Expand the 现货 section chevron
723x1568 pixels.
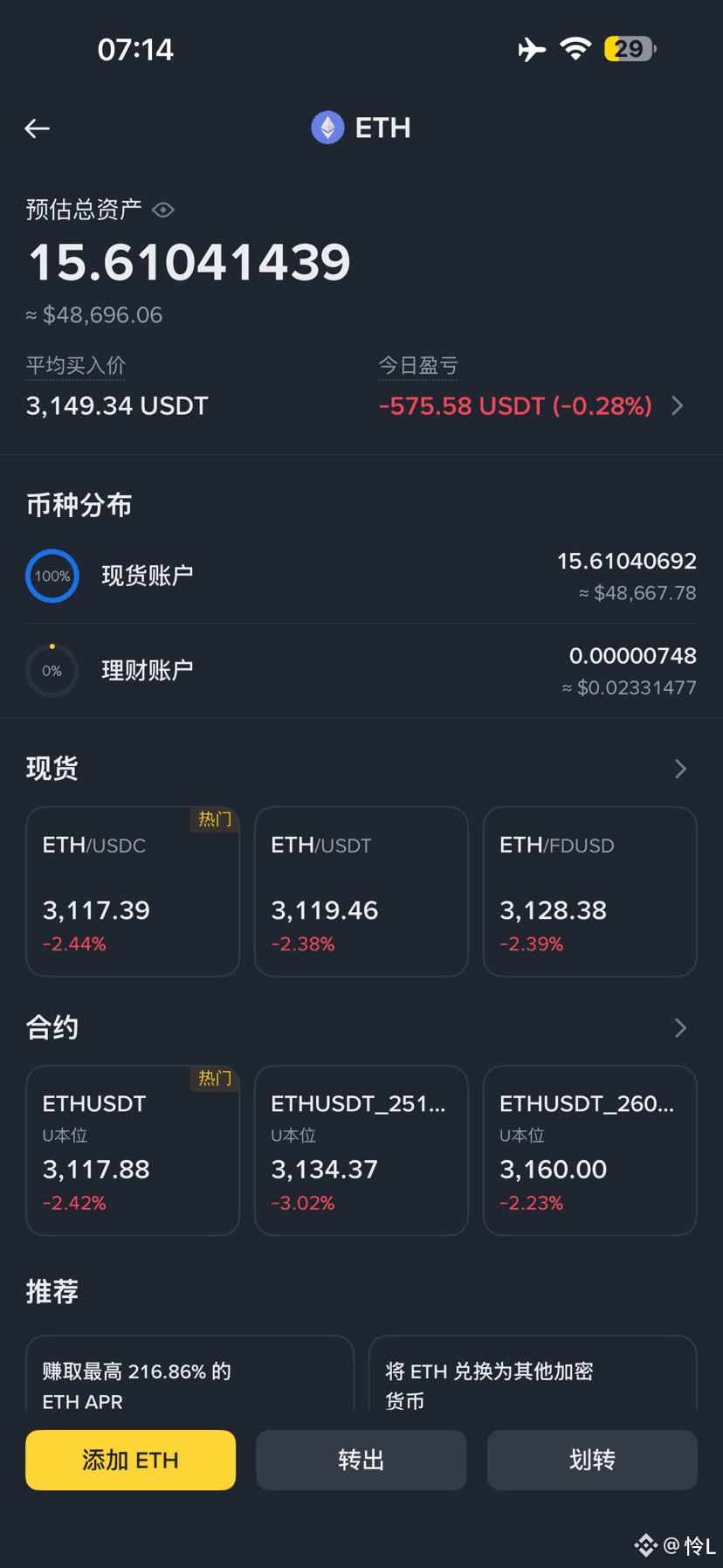(680, 769)
